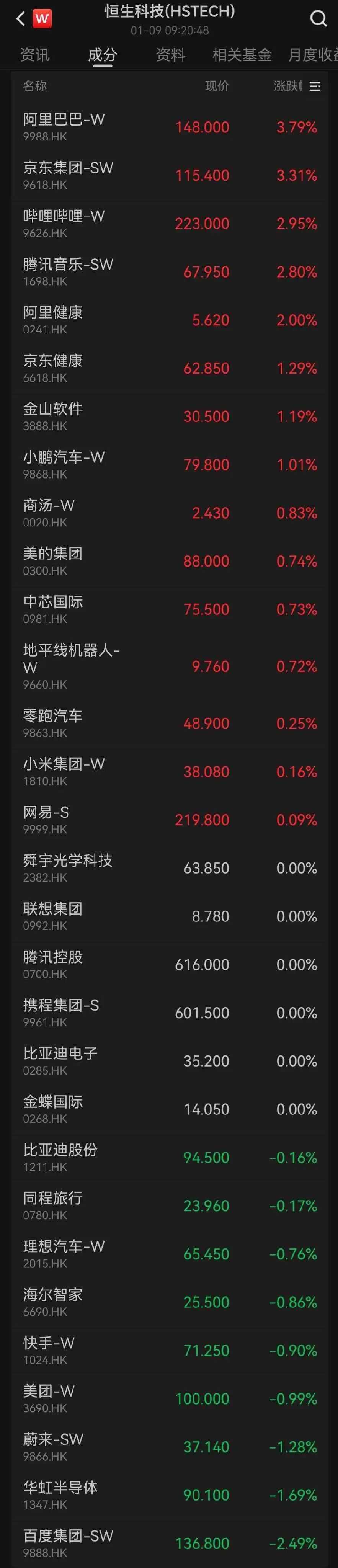Viewport: 338px width, 1568px height.
Task: Open the 相关基金 tab
Action: tap(242, 56)
